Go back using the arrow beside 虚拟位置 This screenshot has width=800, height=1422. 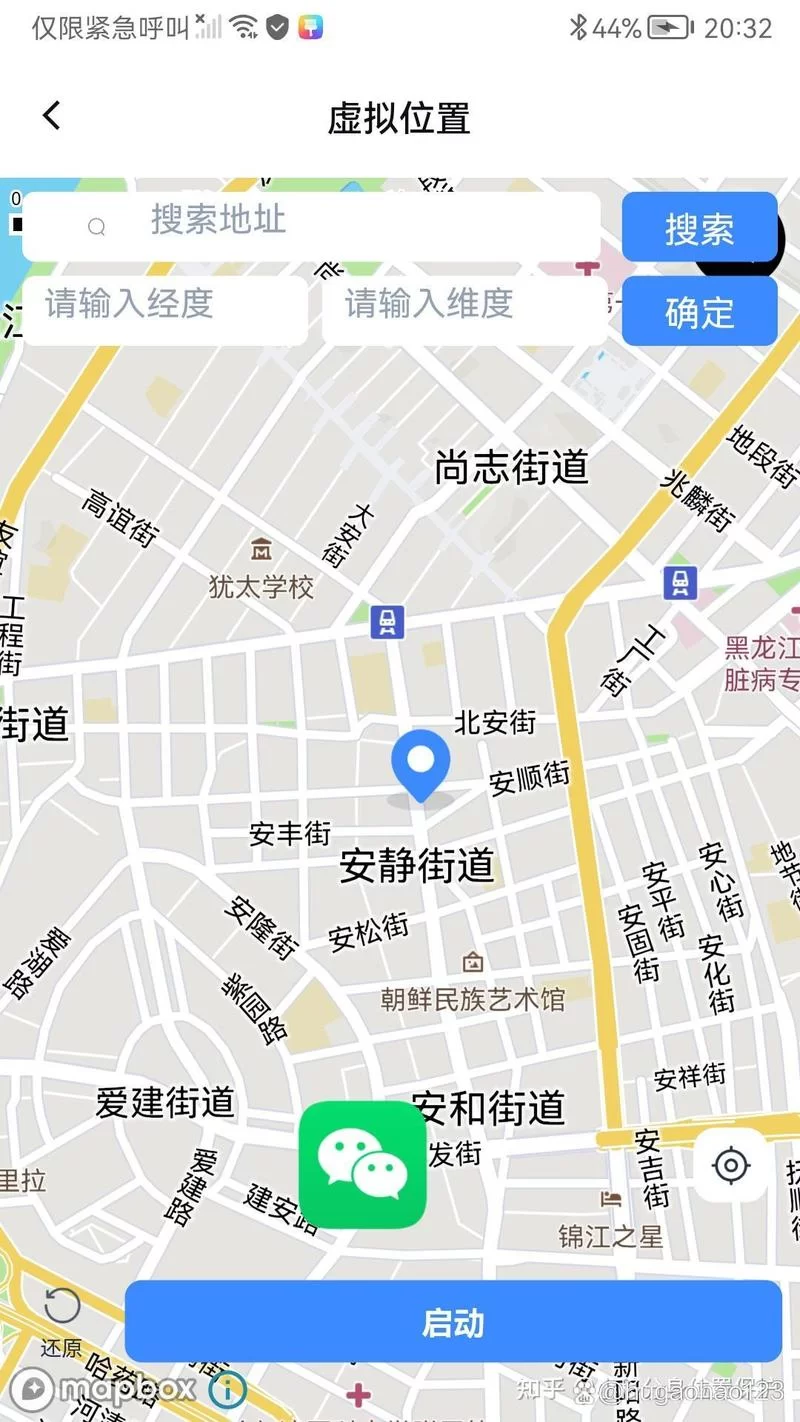(51, 115)
